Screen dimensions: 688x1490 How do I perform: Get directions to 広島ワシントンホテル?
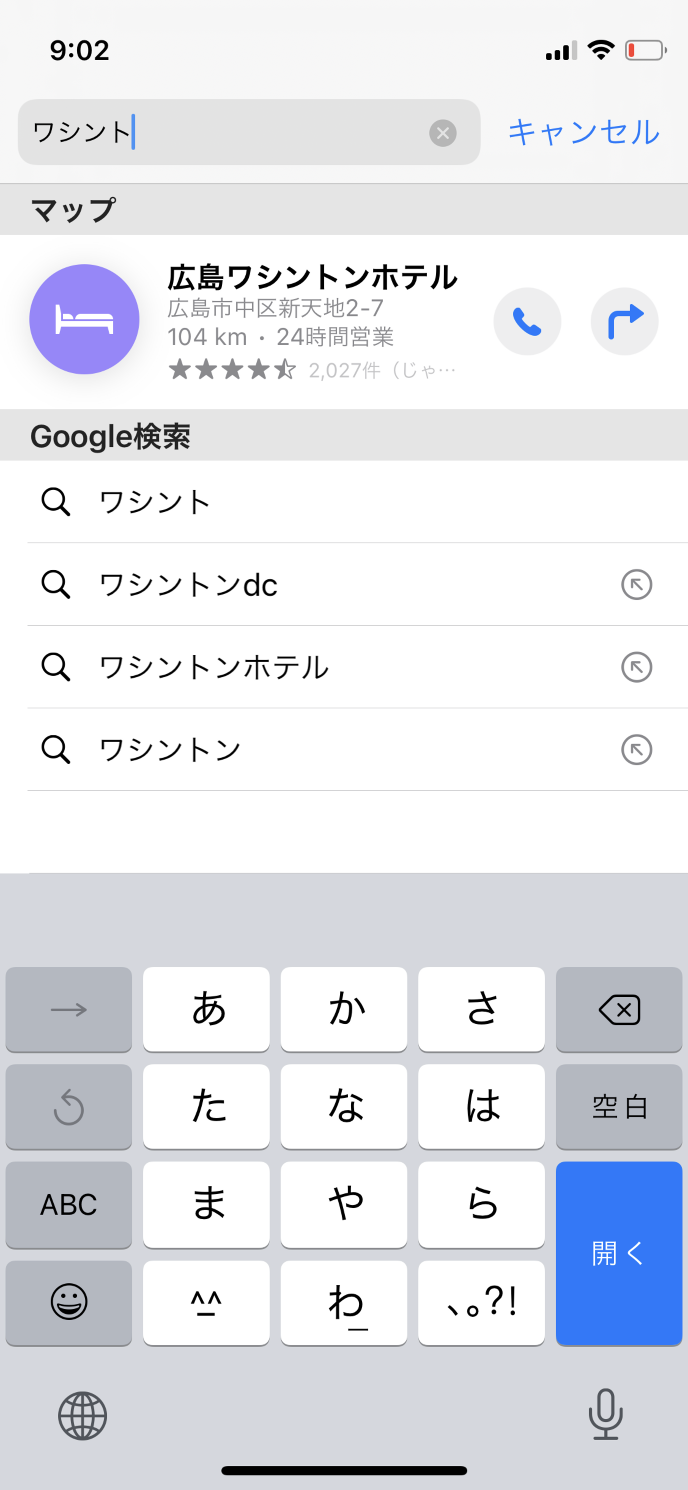(x=625, y=321)
